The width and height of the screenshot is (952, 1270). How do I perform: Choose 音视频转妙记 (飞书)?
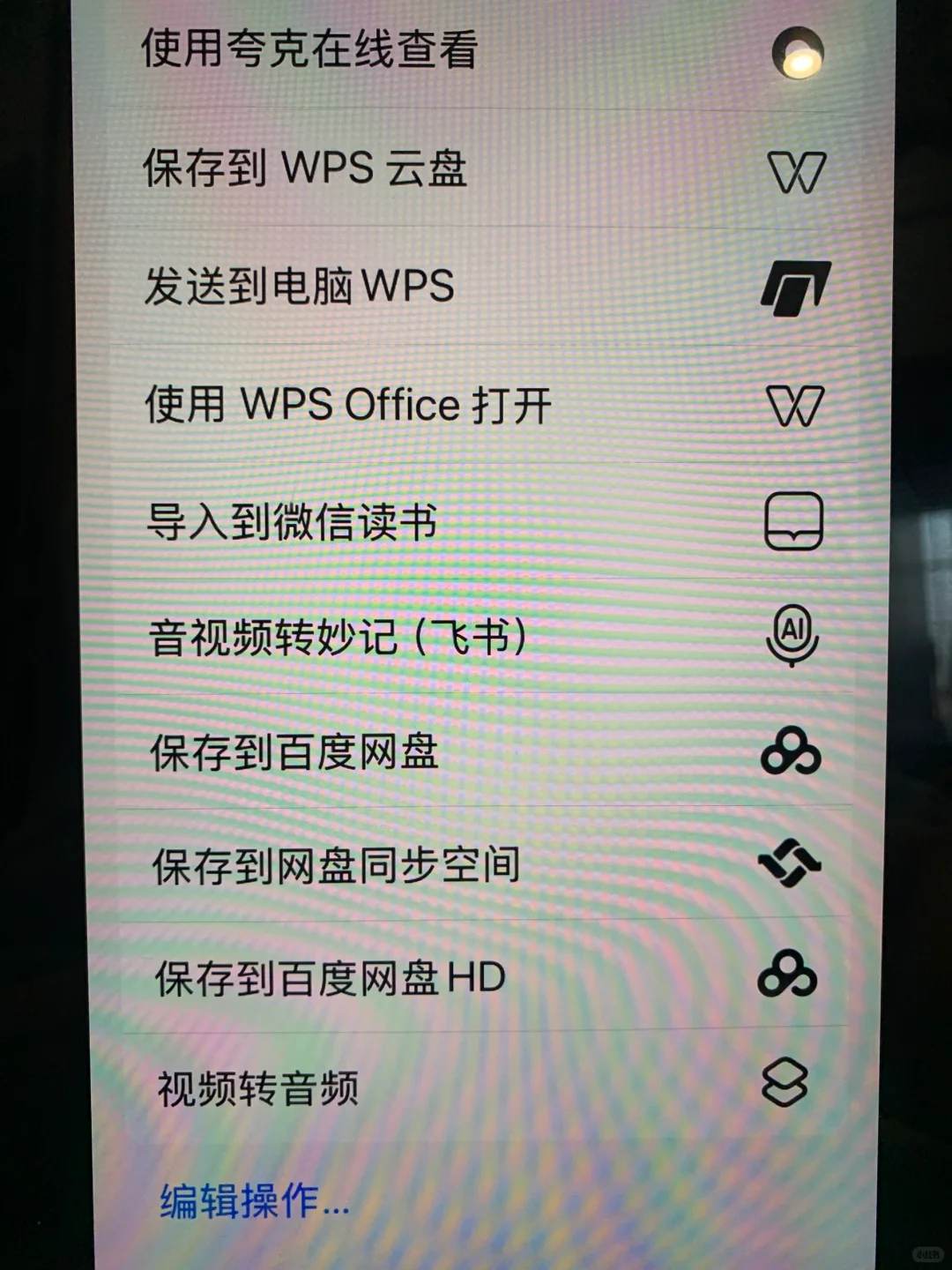[338, 637]
